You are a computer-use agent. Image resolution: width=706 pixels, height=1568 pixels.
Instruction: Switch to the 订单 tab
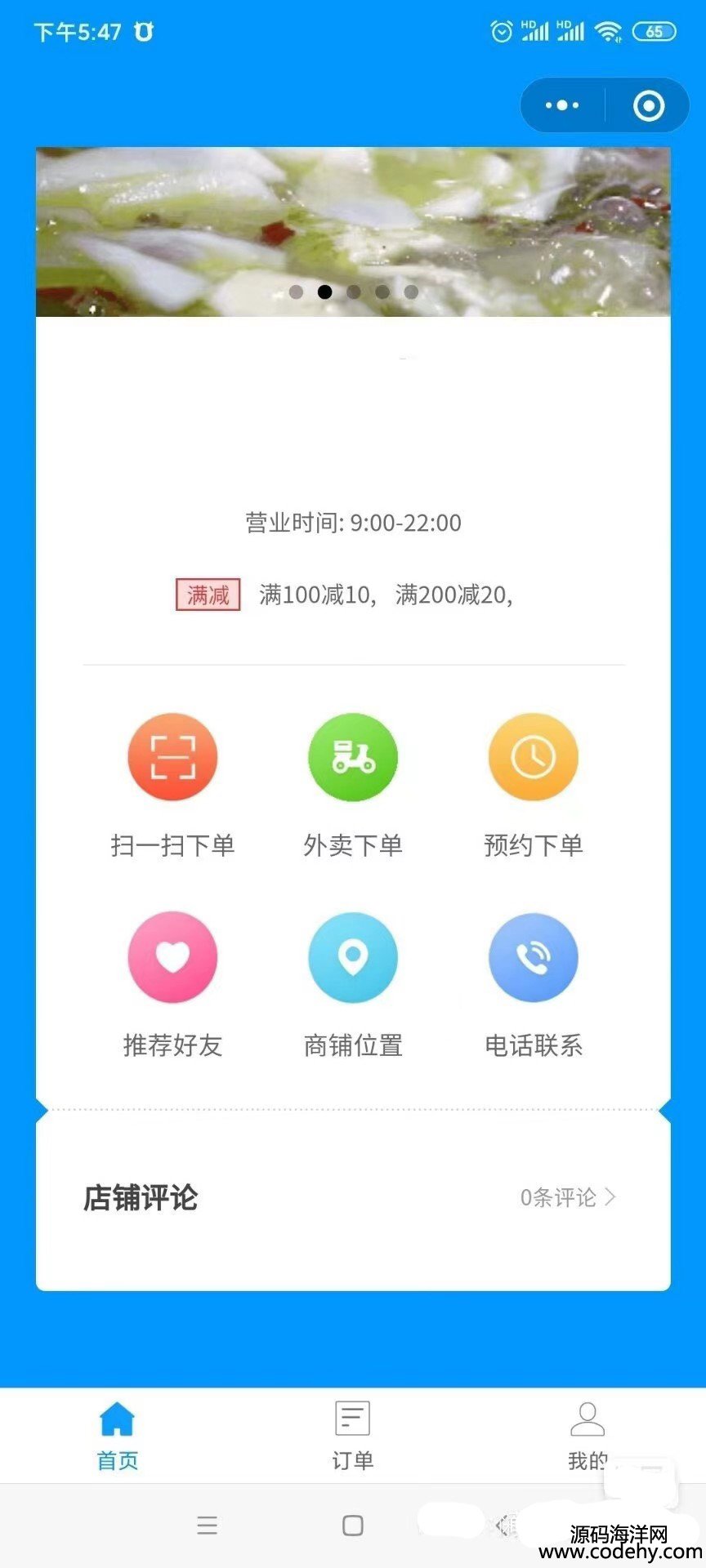(x=353, y=1436)
